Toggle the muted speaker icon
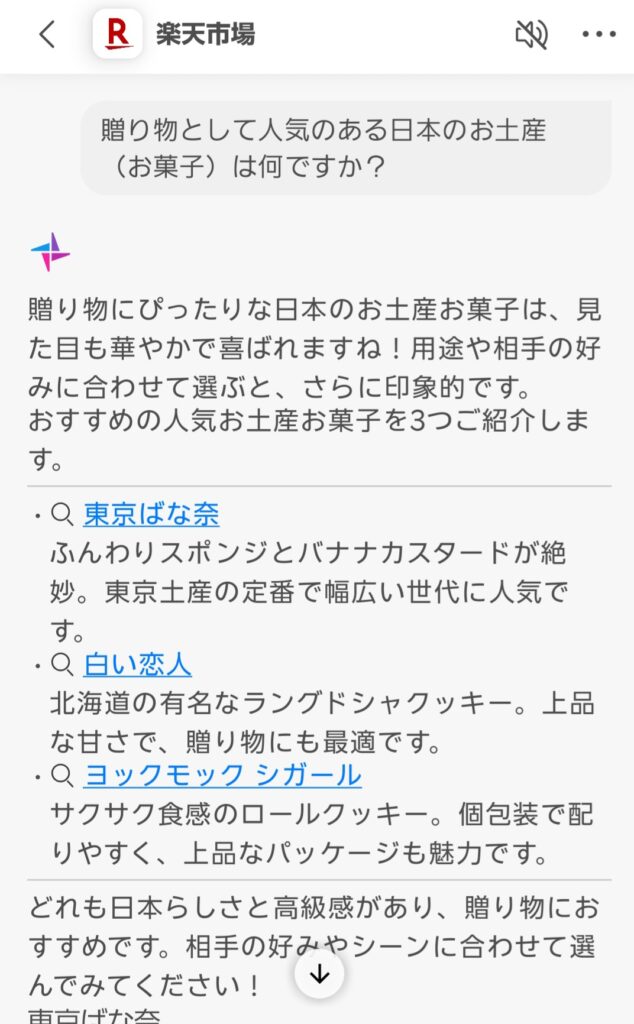 pos(531,35)
